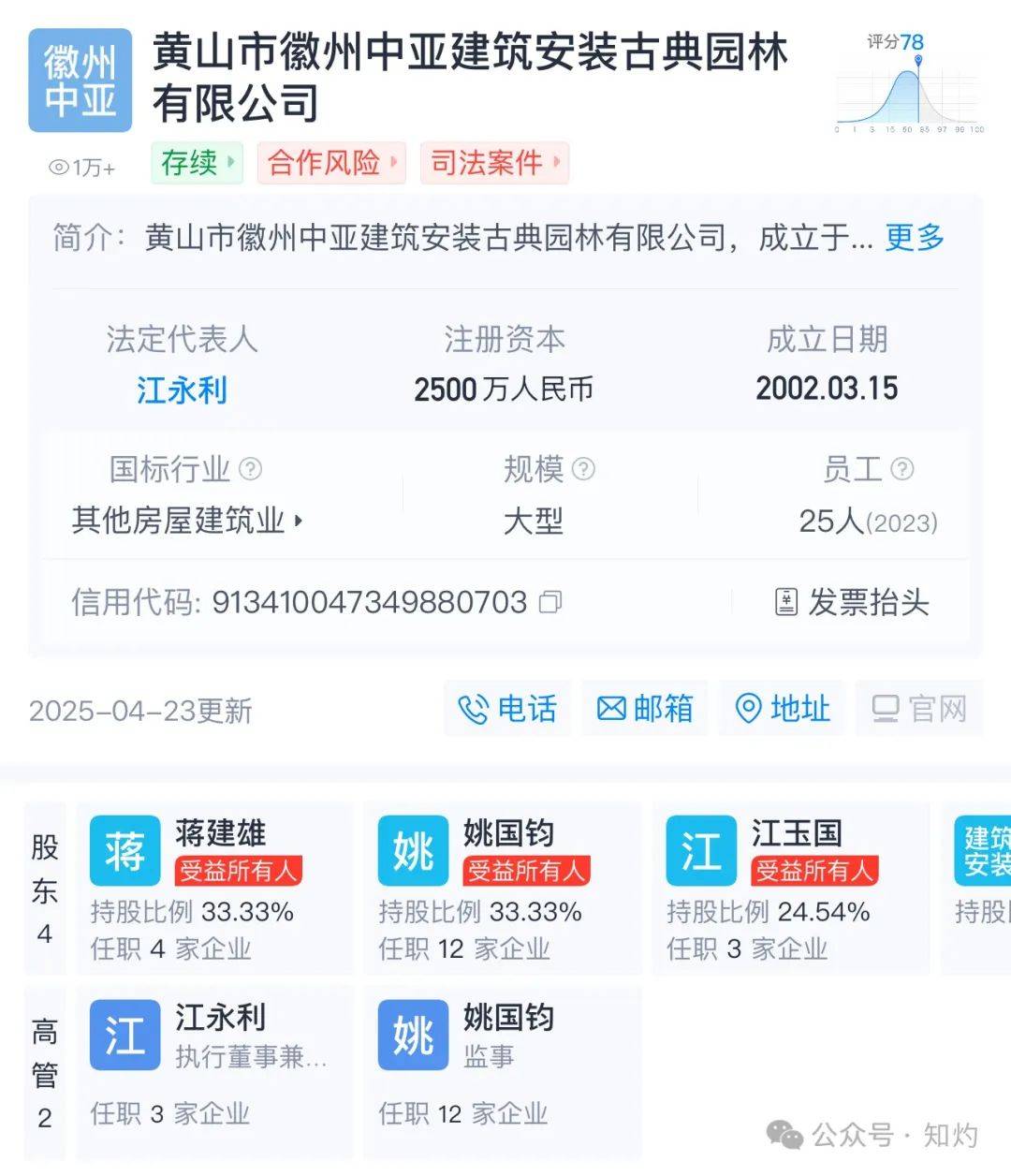The image size is (1011, 1176).
Task: Open the 存续 status tag
Action: [197, 163]
